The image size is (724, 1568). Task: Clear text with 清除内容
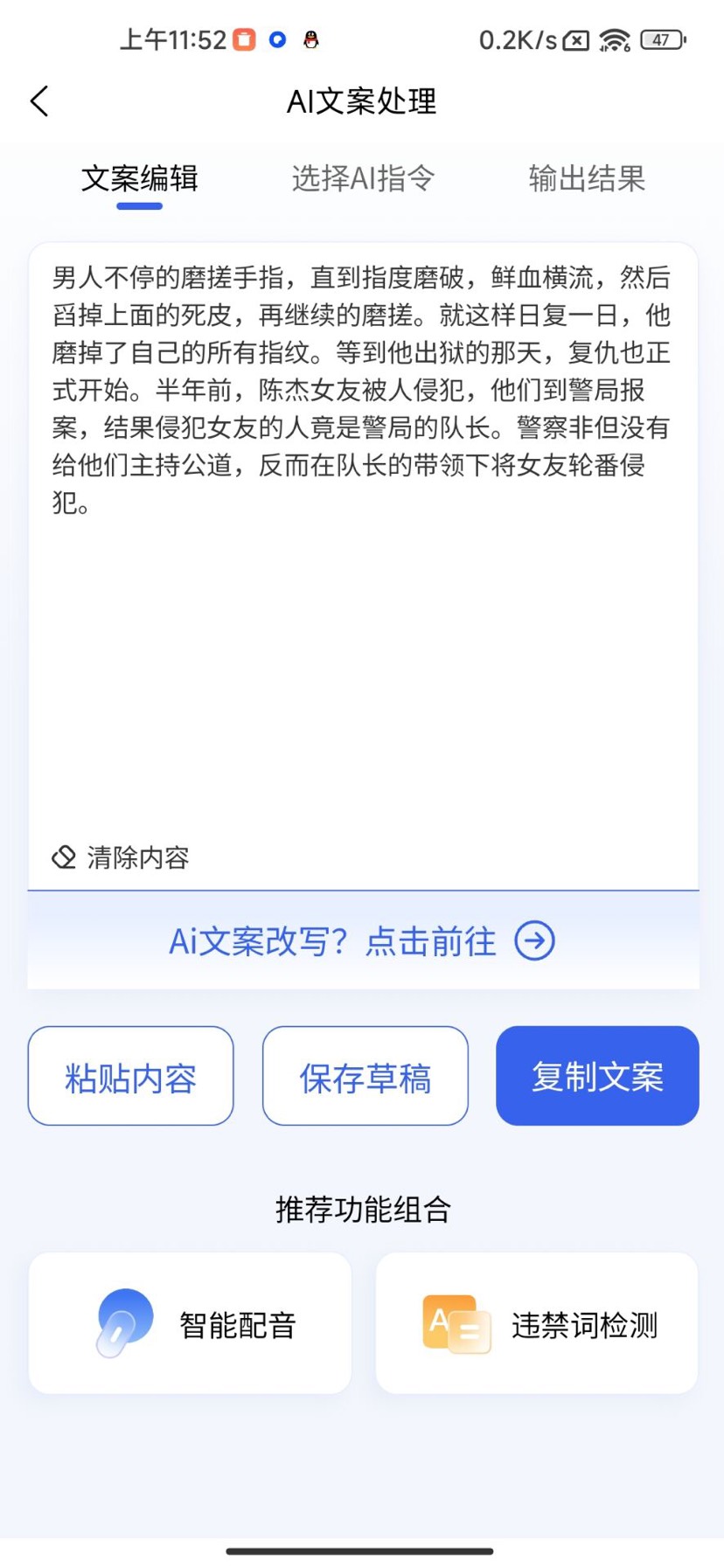pos(122,857)
